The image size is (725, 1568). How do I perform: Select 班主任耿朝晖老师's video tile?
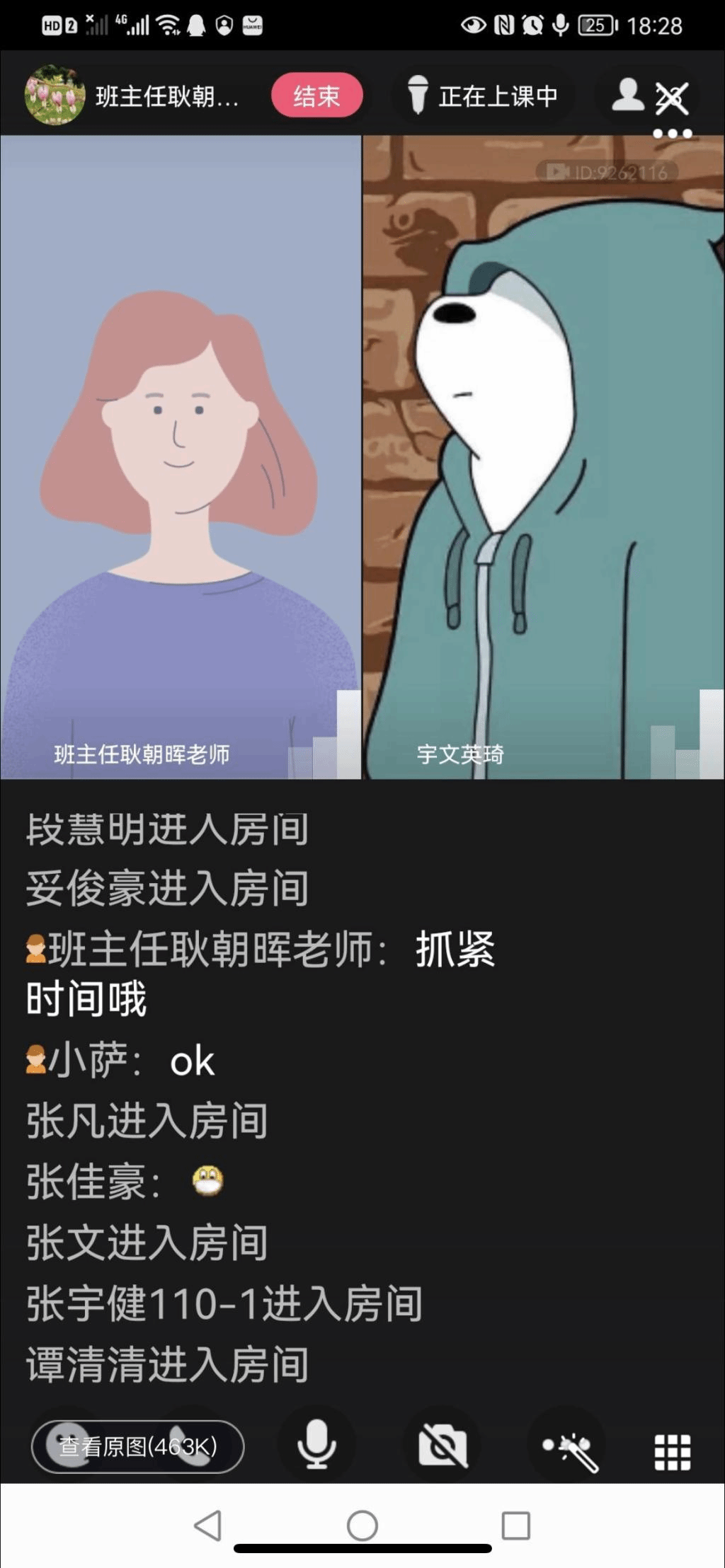(181, 456)
